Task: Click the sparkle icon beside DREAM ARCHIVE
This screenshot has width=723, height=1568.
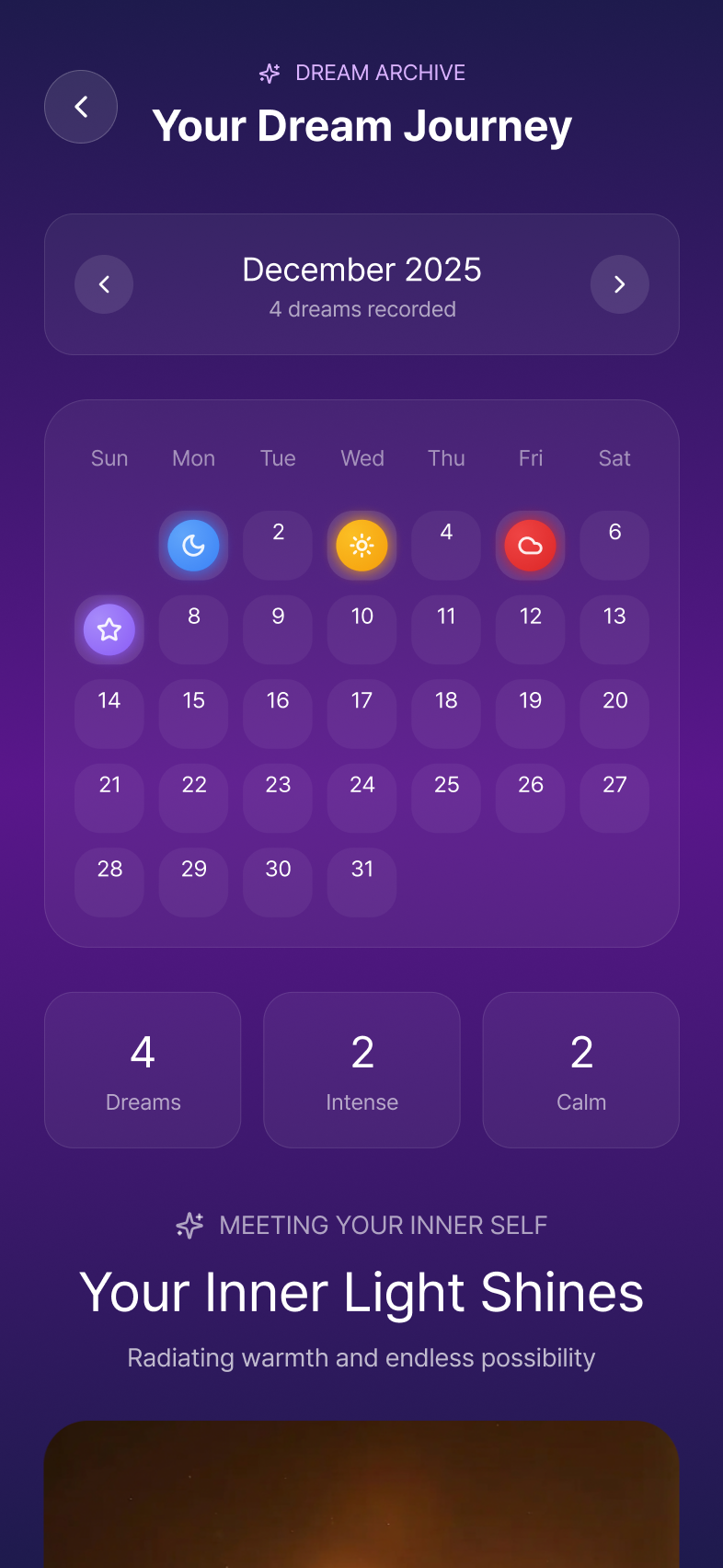Action: [x=269, y=73]
